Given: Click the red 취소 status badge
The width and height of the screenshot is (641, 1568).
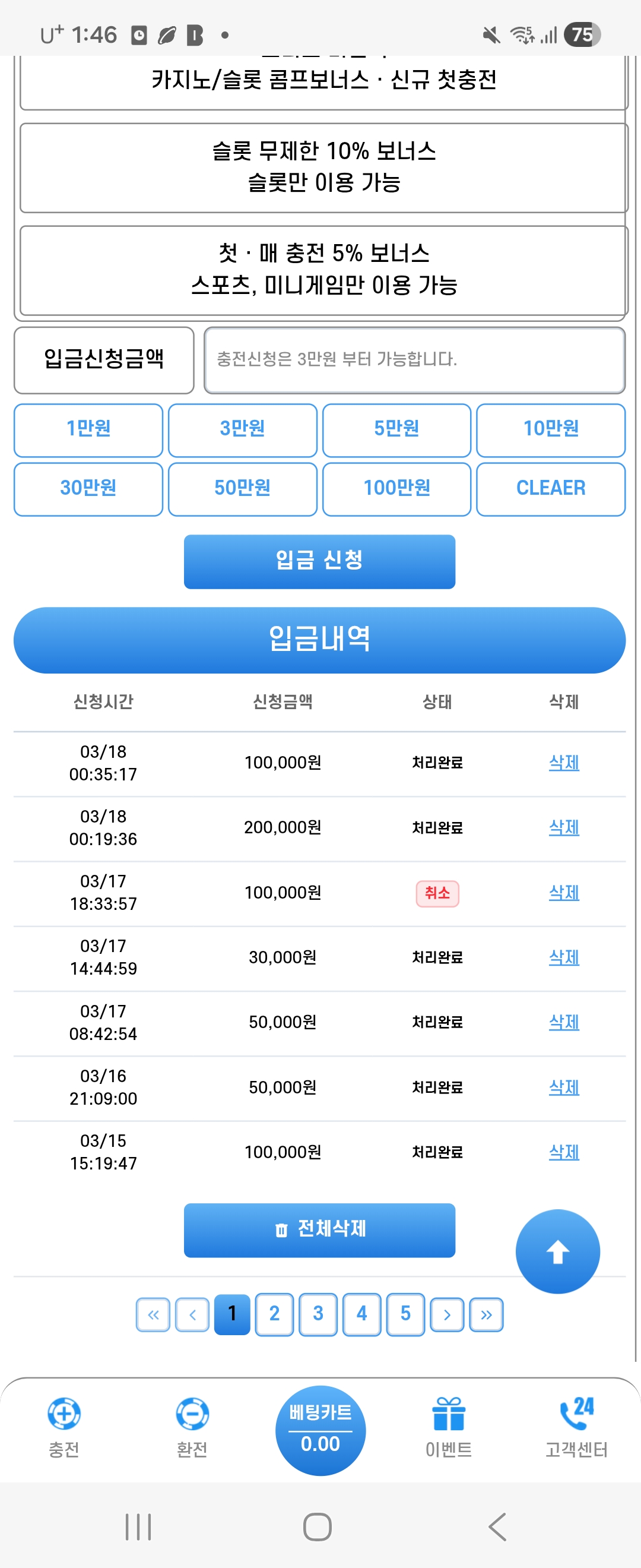Looking at the screenshot, I should tap(438, 892).
